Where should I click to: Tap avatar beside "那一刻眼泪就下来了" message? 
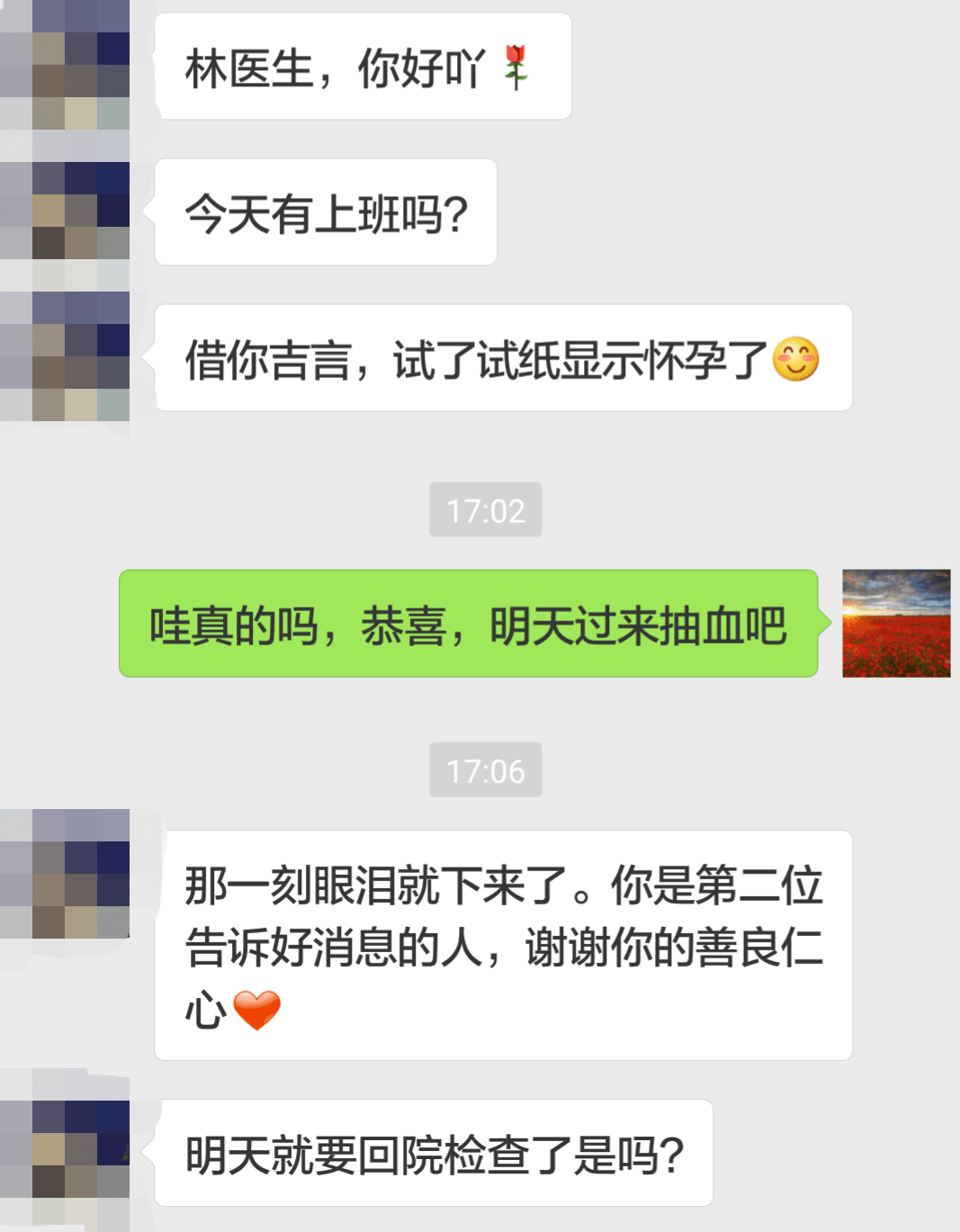[x=65, y=874]
